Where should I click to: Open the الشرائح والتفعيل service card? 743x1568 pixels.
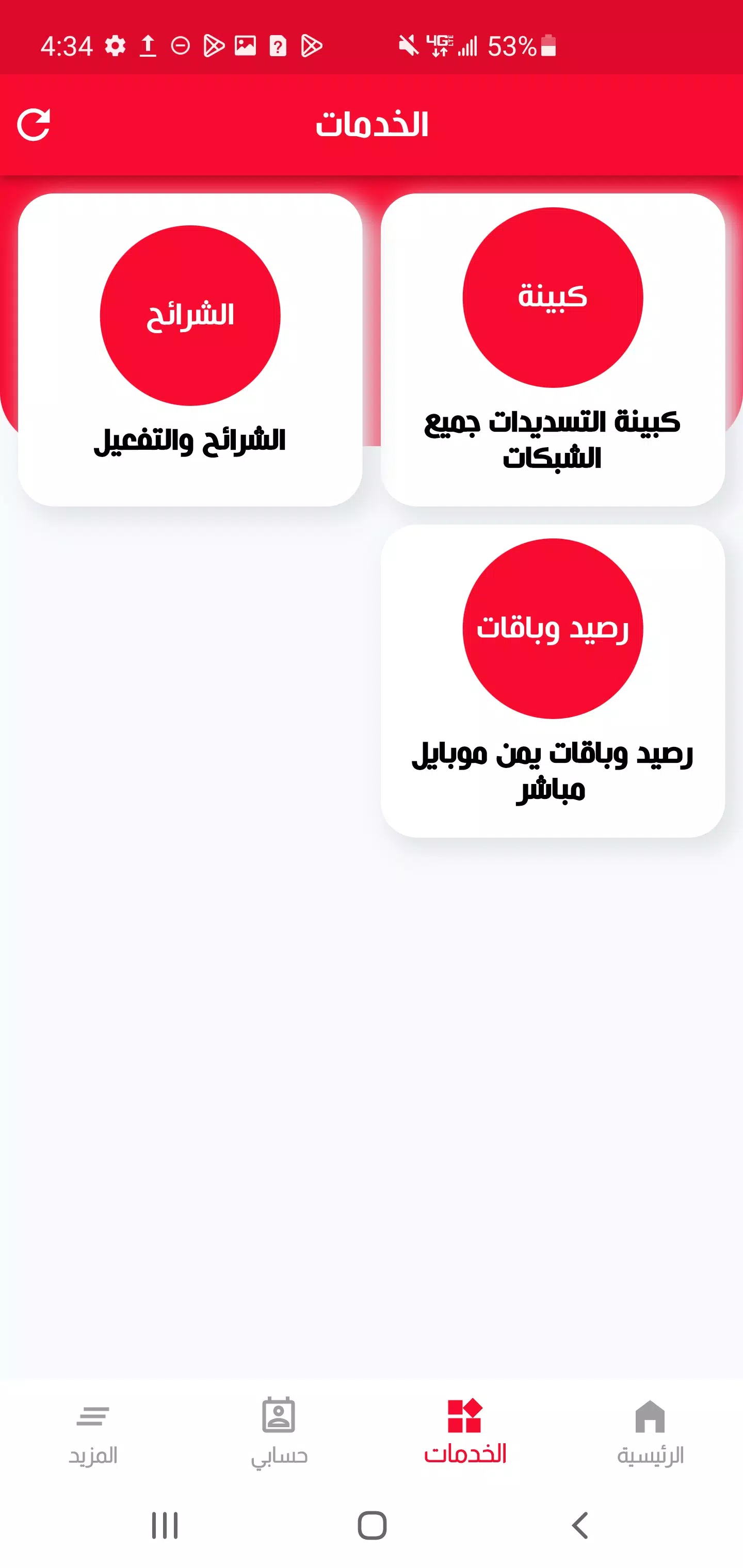click(x=190, y=349)
